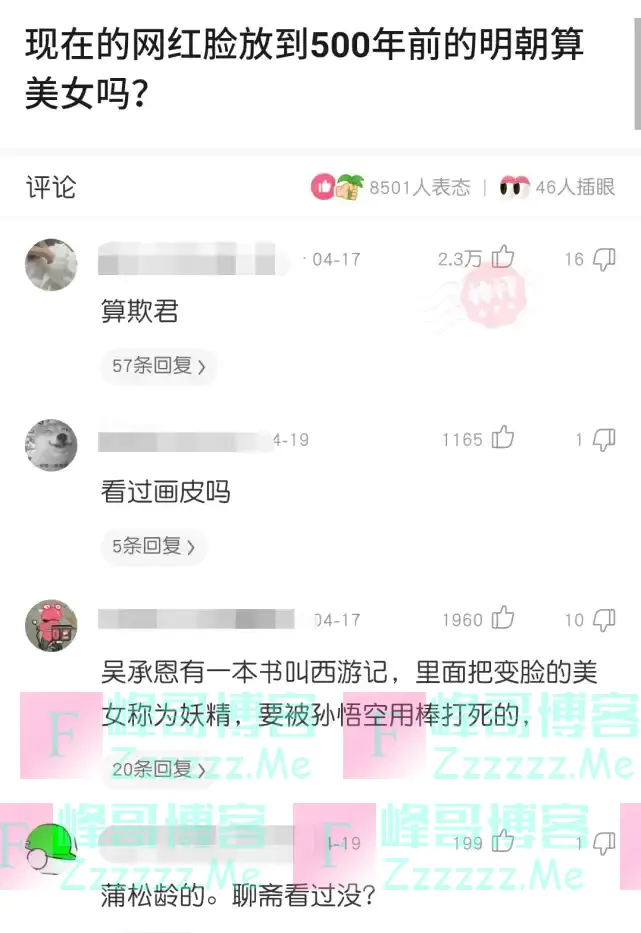Open the profile avatar beside "算欺君"
Viewport: 641px width, 933px height.
point(51,265)
